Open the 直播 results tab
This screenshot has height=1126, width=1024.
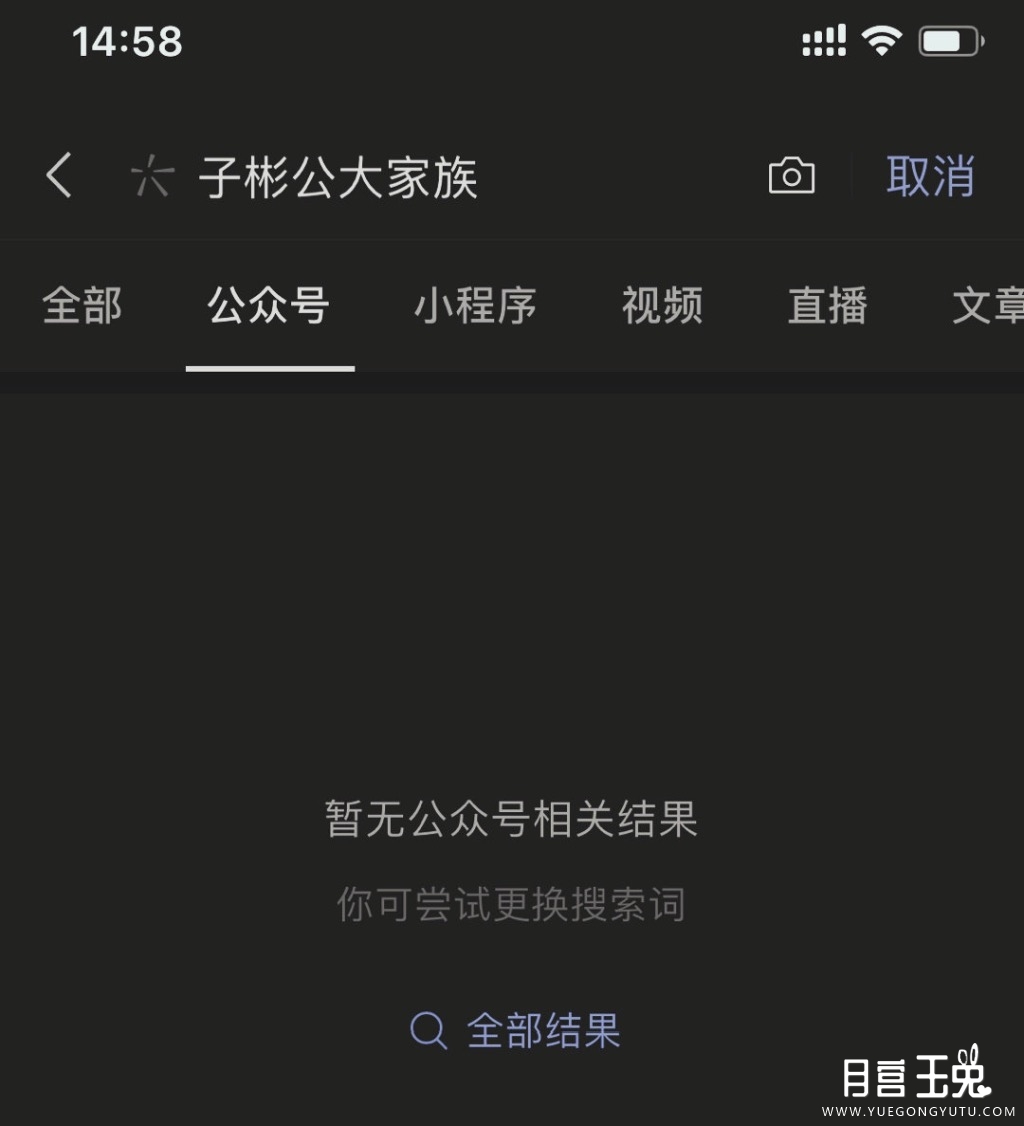click(x=827, y=307)
